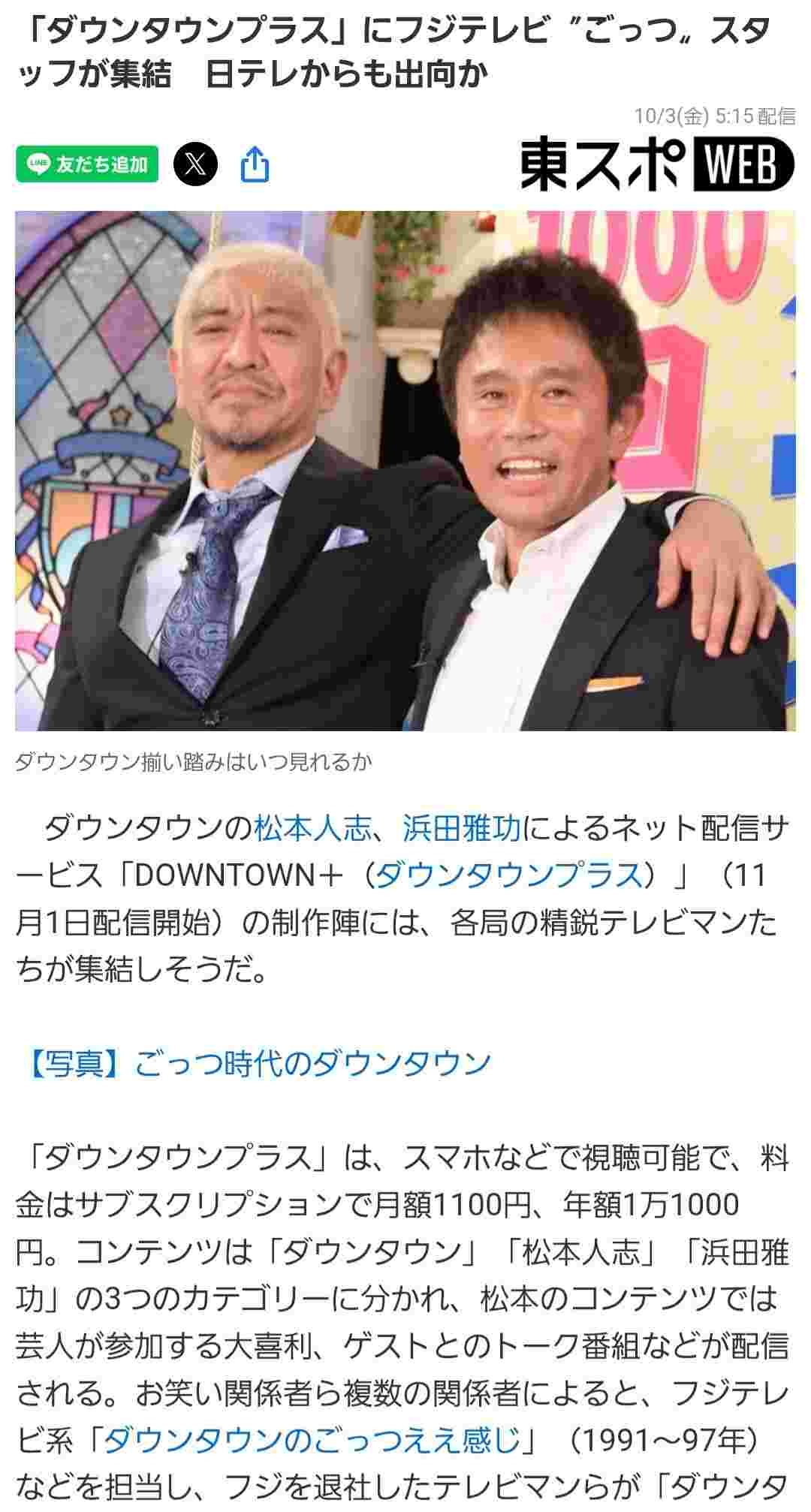Follow the blue ダウンタウンプラス link
Viewport: 811px width, 1512px height.
point(508,875)
